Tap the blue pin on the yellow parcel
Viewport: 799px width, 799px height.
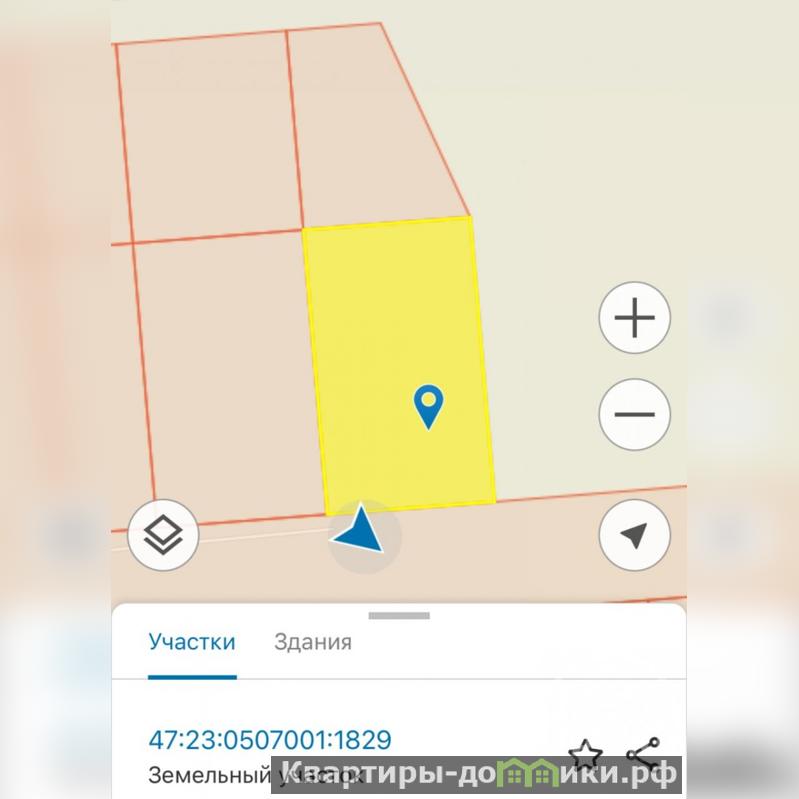point(429,405)
